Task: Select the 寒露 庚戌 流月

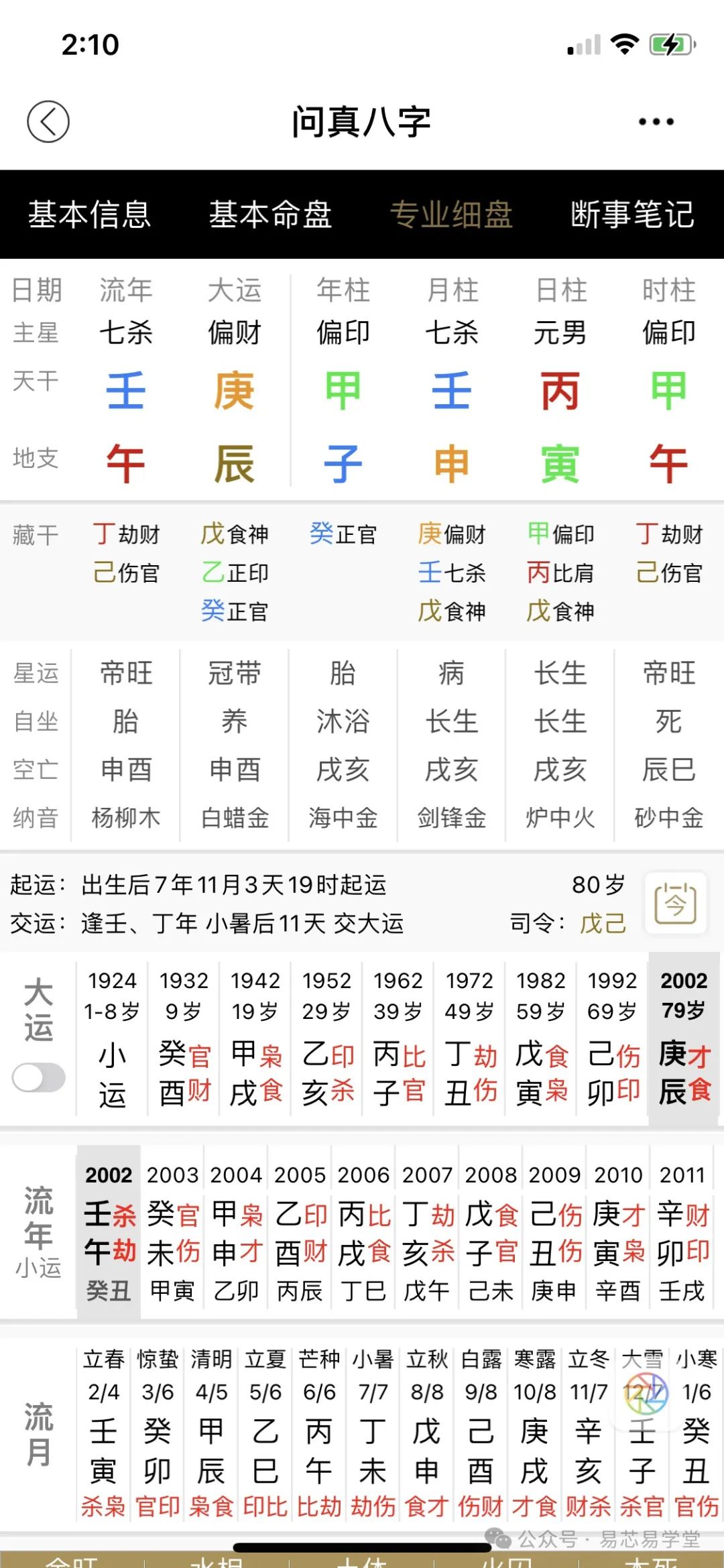Action: point(534,1435)
